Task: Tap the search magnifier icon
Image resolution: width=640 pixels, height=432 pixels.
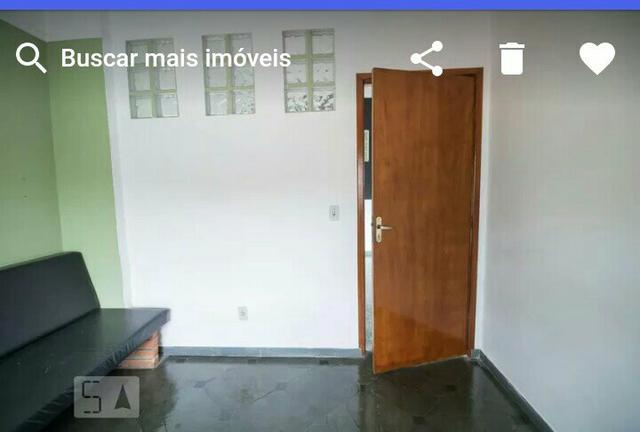Action: click(x=31, y=58)
